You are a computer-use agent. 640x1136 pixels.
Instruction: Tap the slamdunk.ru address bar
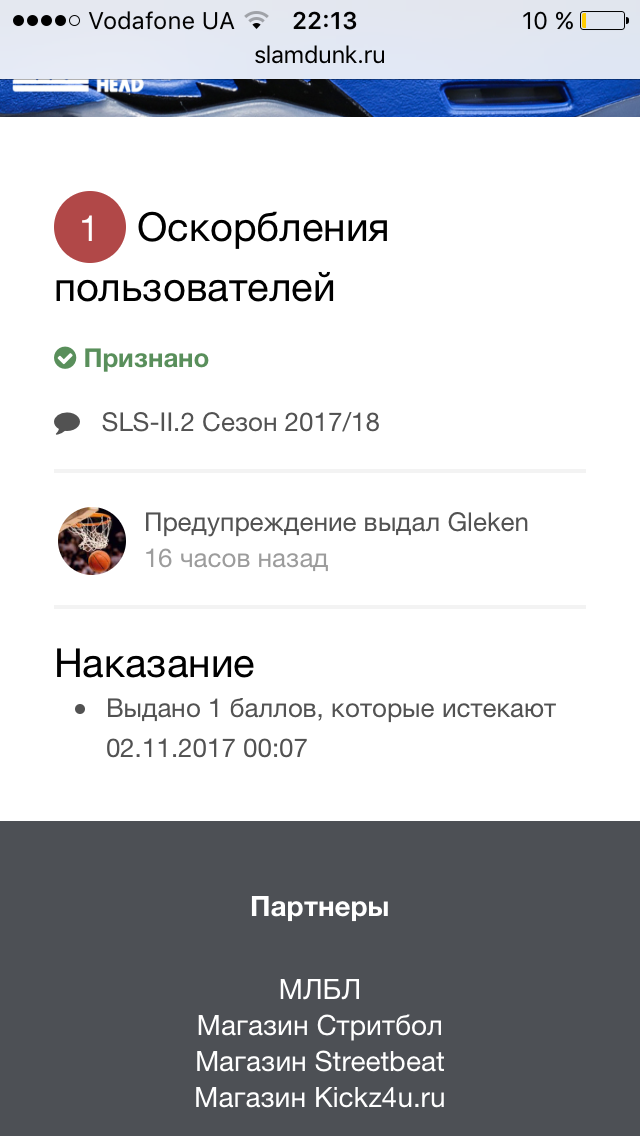click(x=320, y=55)
